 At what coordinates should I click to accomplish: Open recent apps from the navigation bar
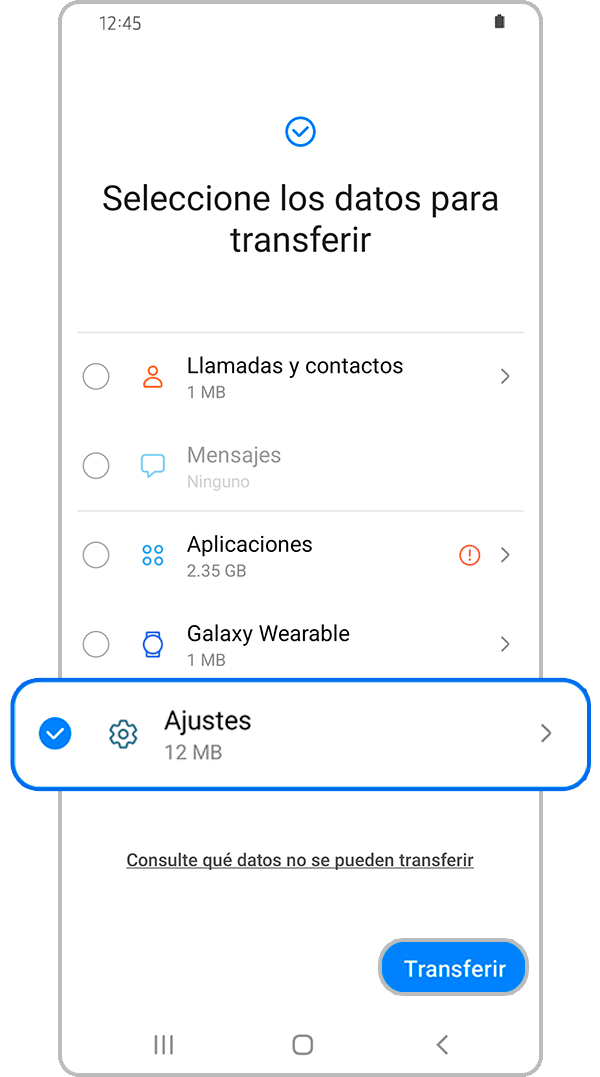pyautogui.click(x=164, y=1045)
